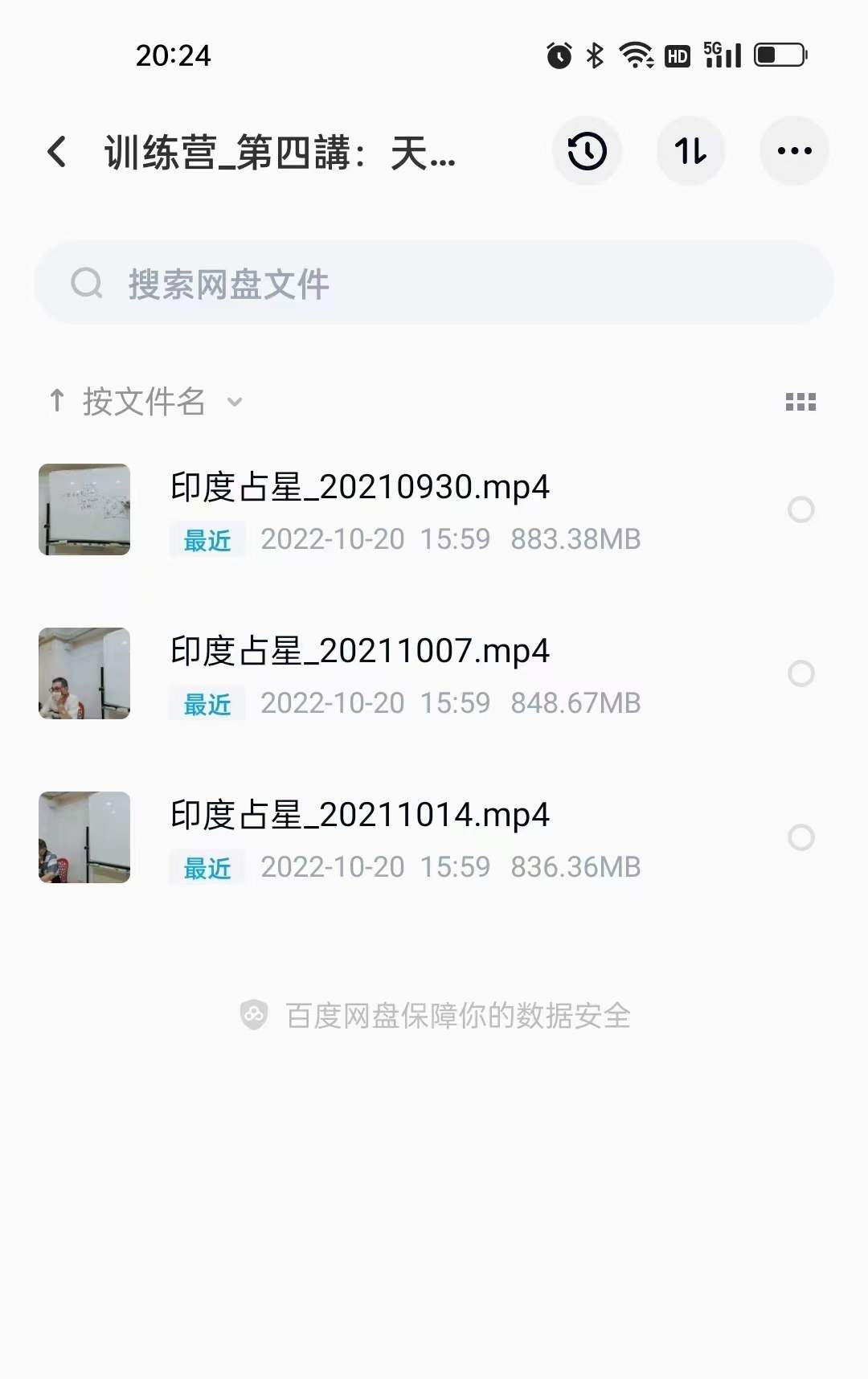Open the recent history clock icon
The image size is (868, 1379).
[587, 151]
